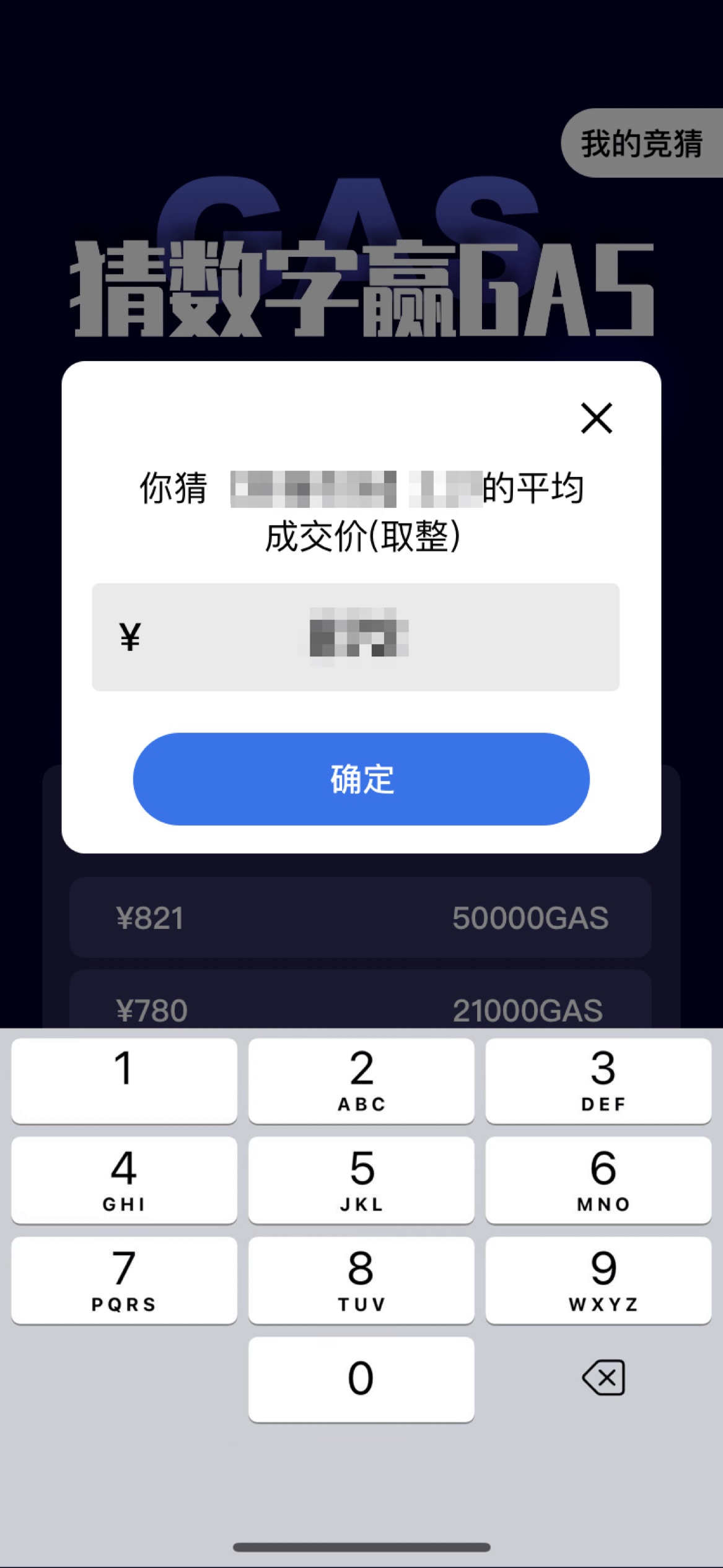Tap the 确定 confirm button

pyautogui.click(x=361, y=778)
